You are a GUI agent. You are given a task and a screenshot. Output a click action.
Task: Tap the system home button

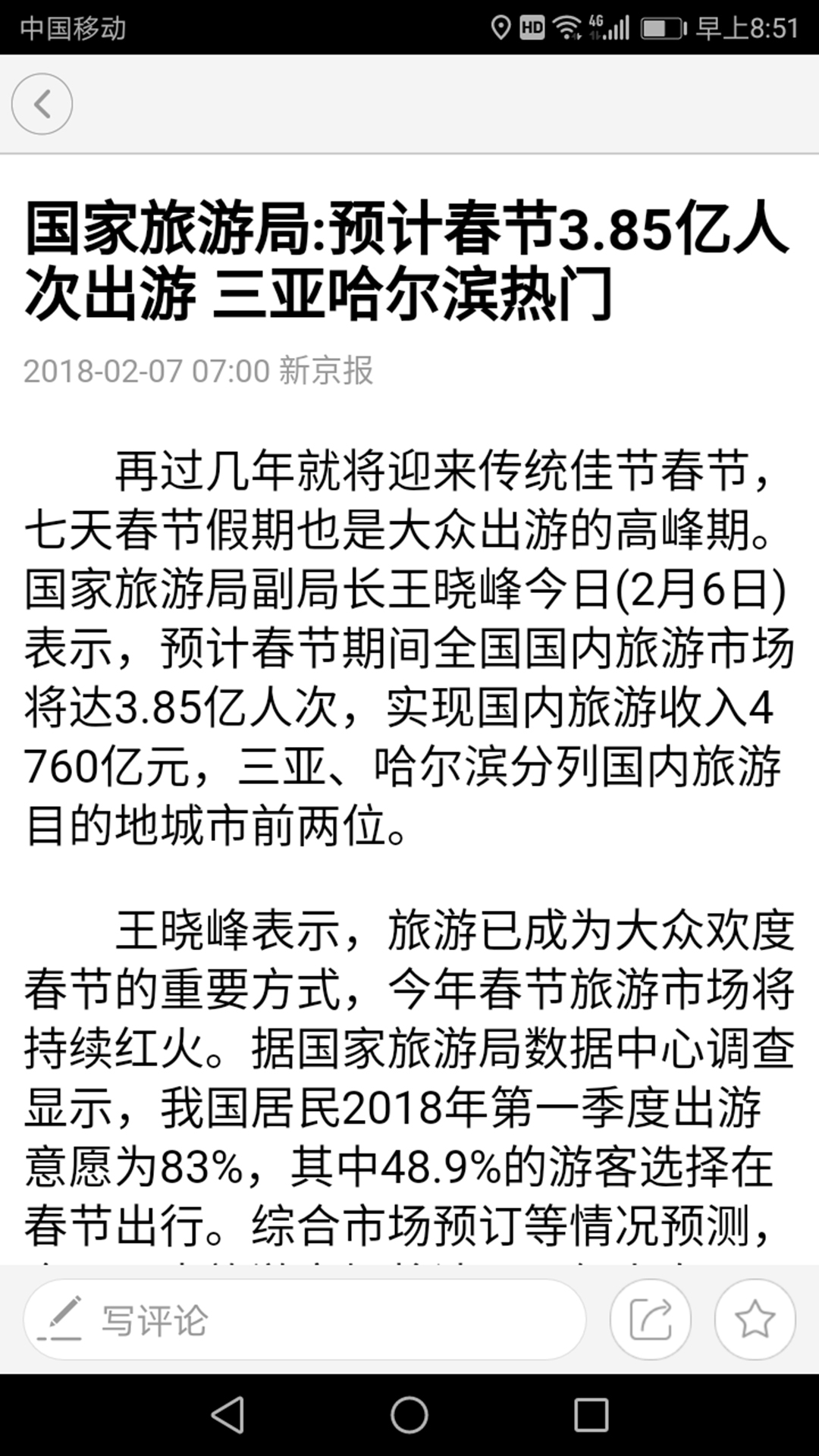(409, 1415)
